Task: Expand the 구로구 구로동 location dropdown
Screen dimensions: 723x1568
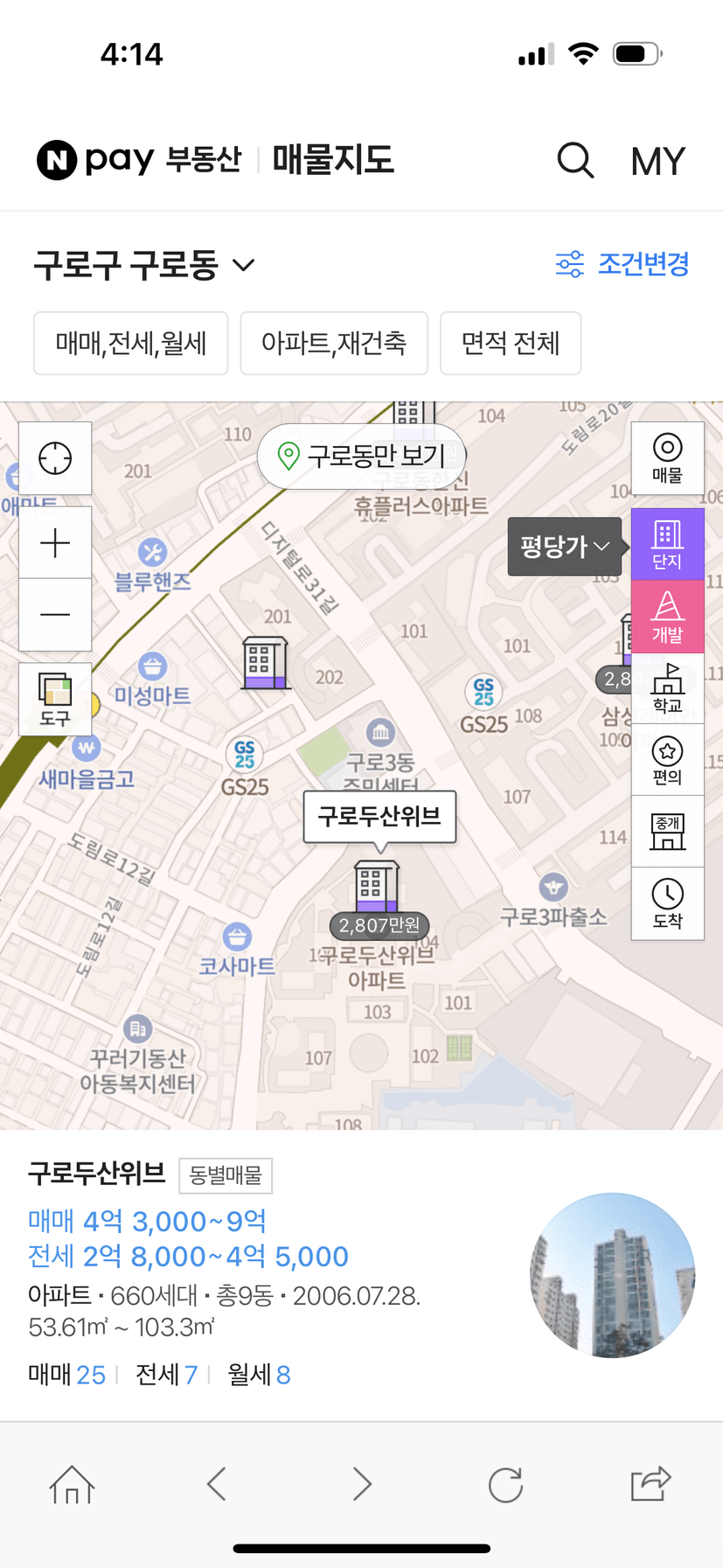Action: pos(144,264)
